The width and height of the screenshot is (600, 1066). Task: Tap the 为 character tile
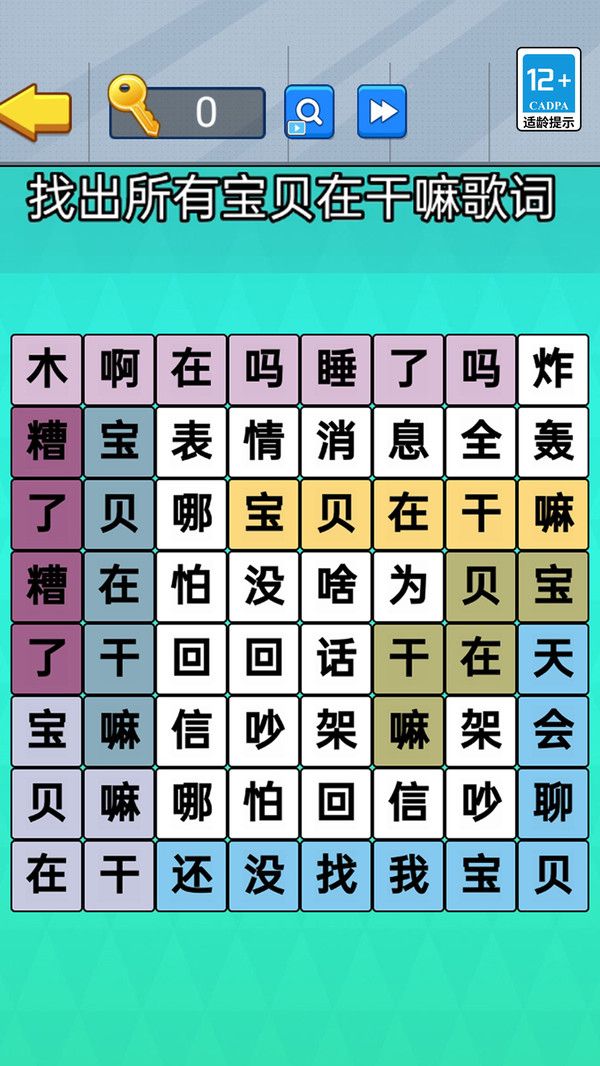[408, 587]
